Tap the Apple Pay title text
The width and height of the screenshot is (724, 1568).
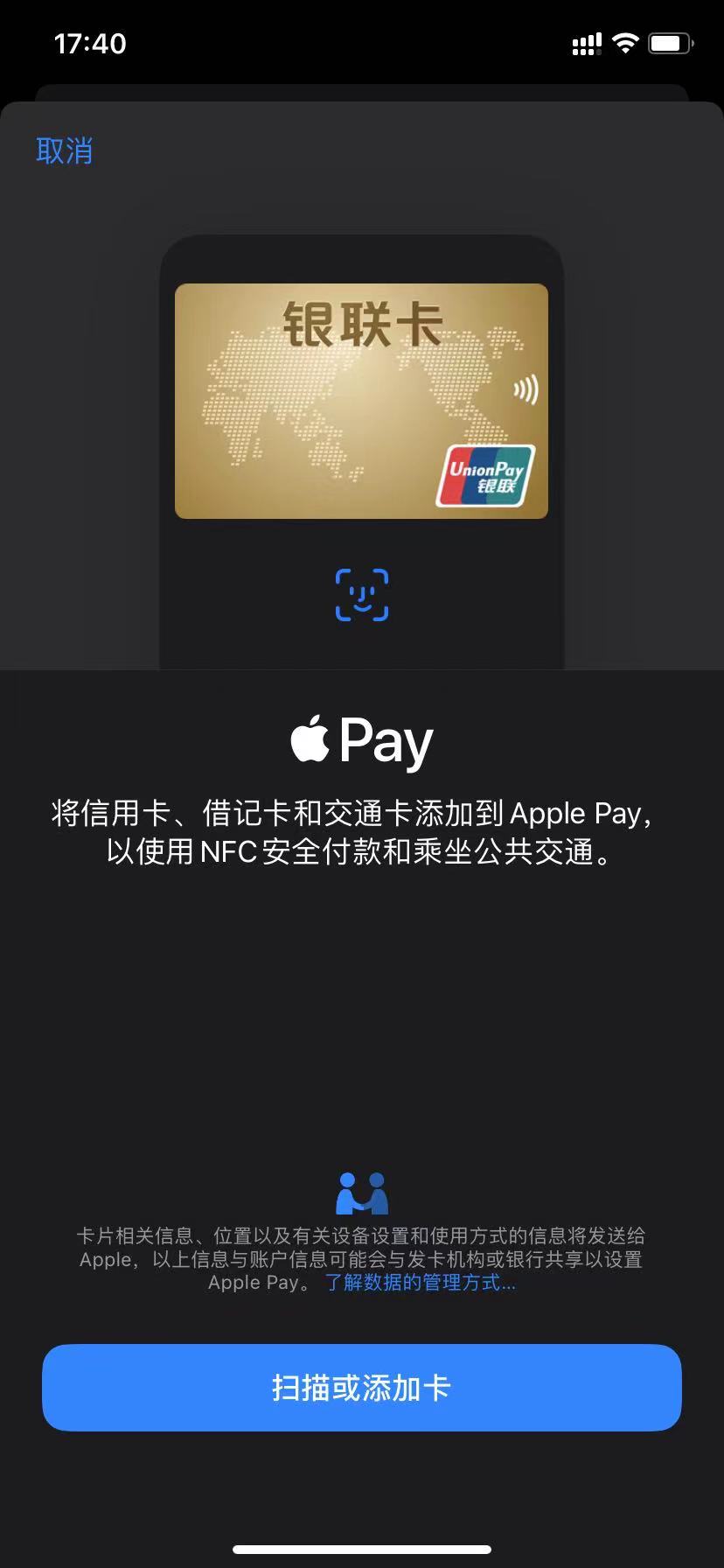tap(362, 738)
